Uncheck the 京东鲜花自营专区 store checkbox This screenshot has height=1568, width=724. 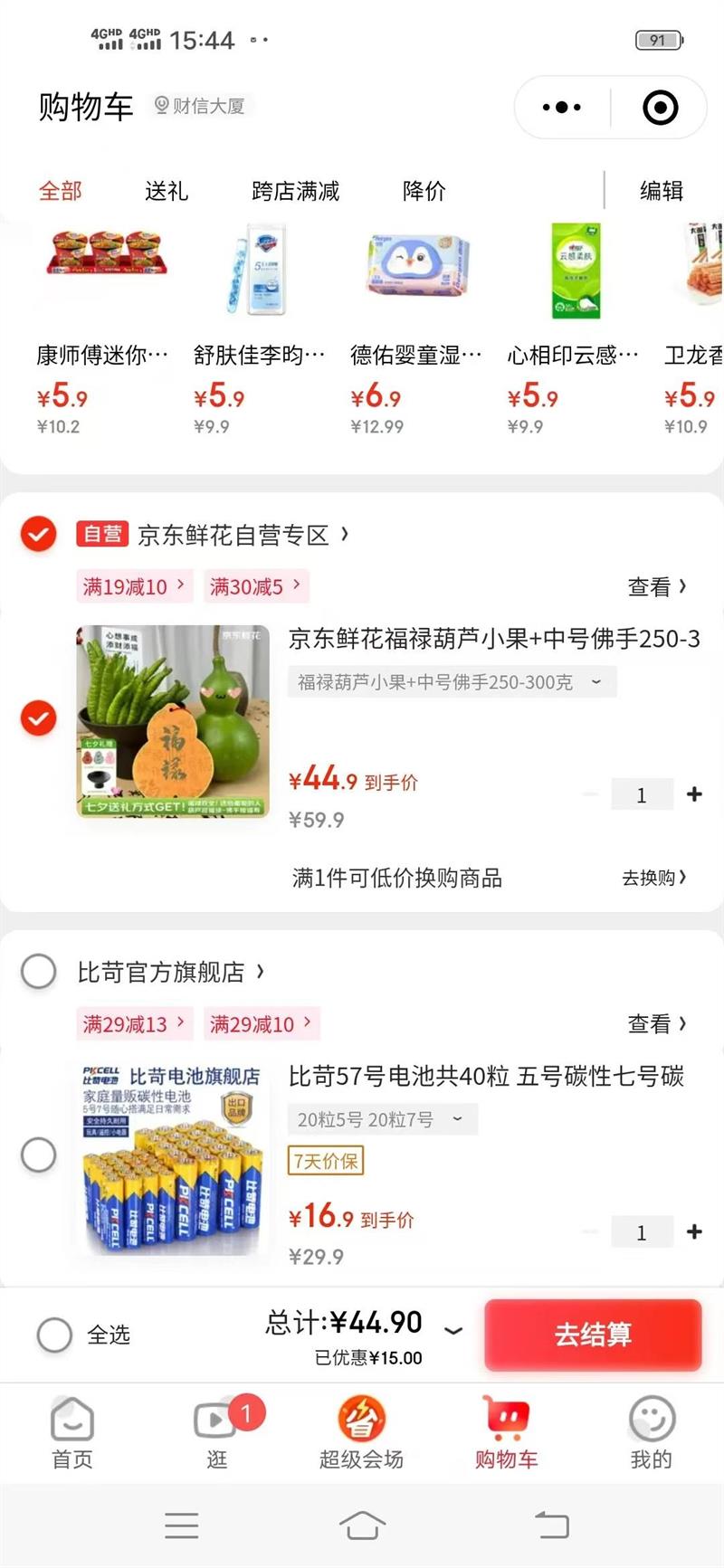pos(38,534)
